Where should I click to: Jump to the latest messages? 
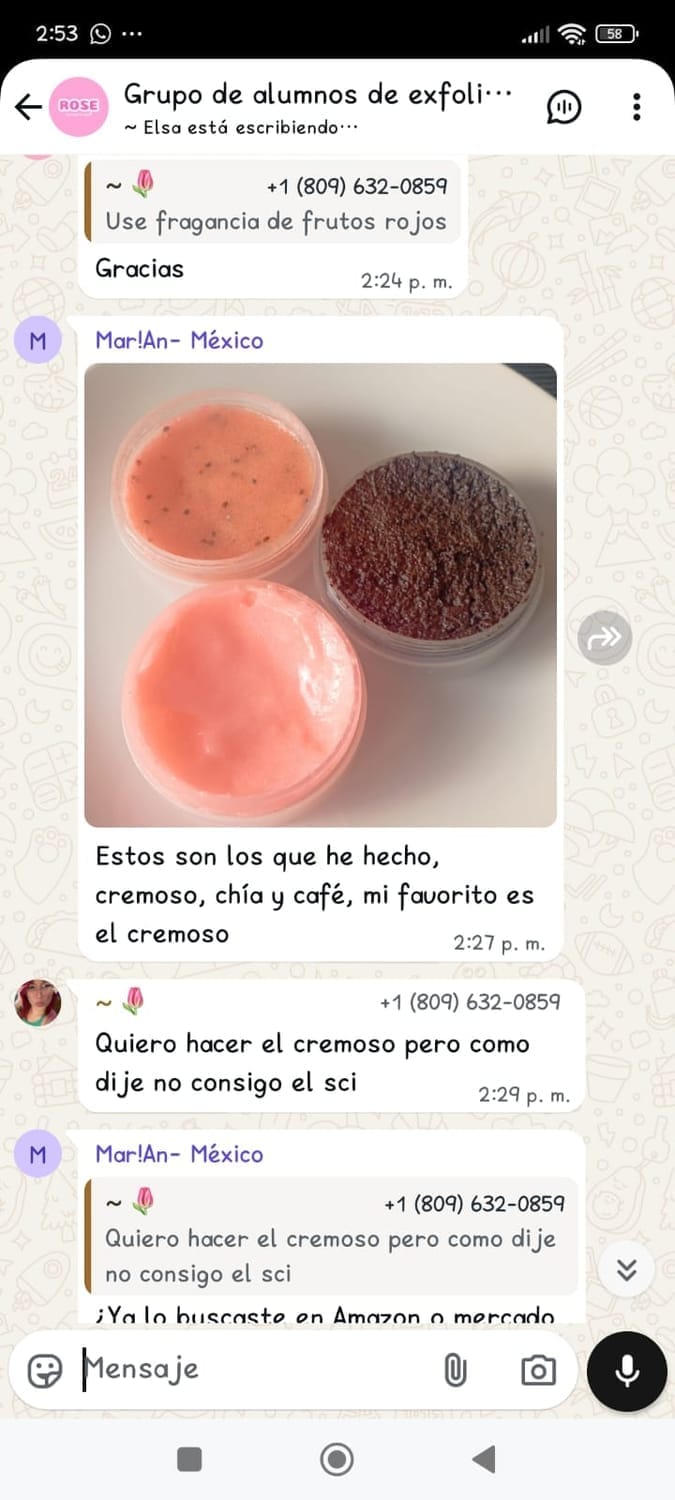[627, 1270]
